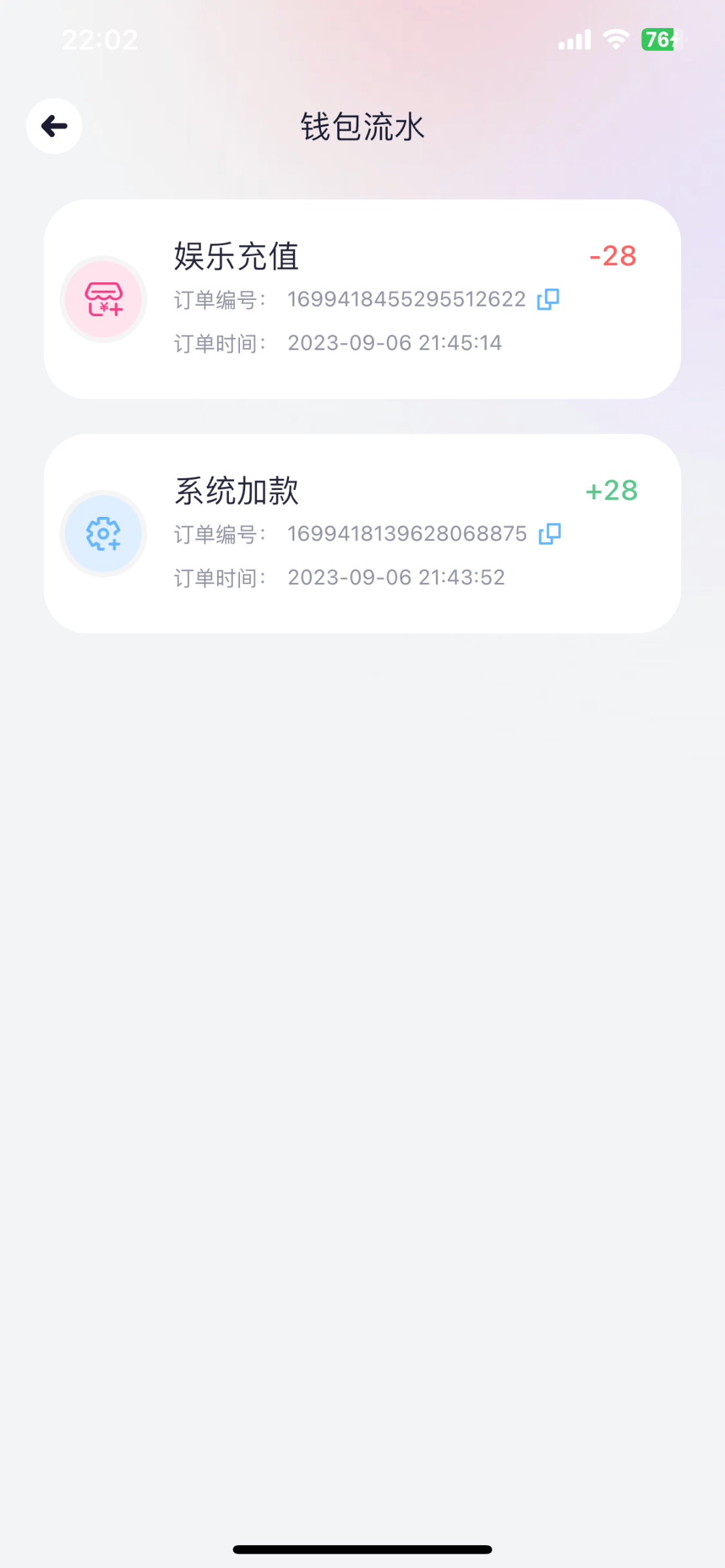Tap the clock showing 22:02
The image size is (725, 1568).
pos(99,39)
